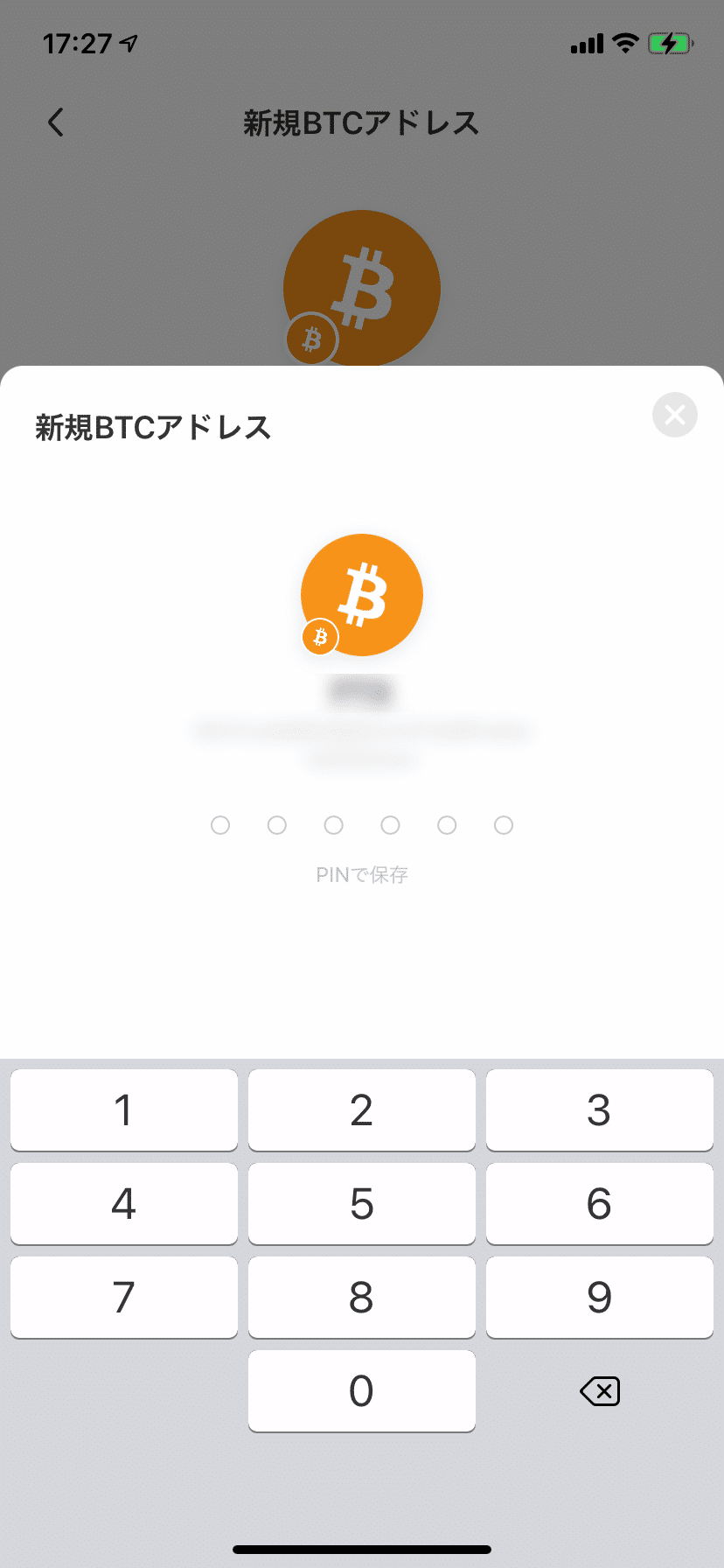Click the large Bitcoin logo icon

(361, 594)
